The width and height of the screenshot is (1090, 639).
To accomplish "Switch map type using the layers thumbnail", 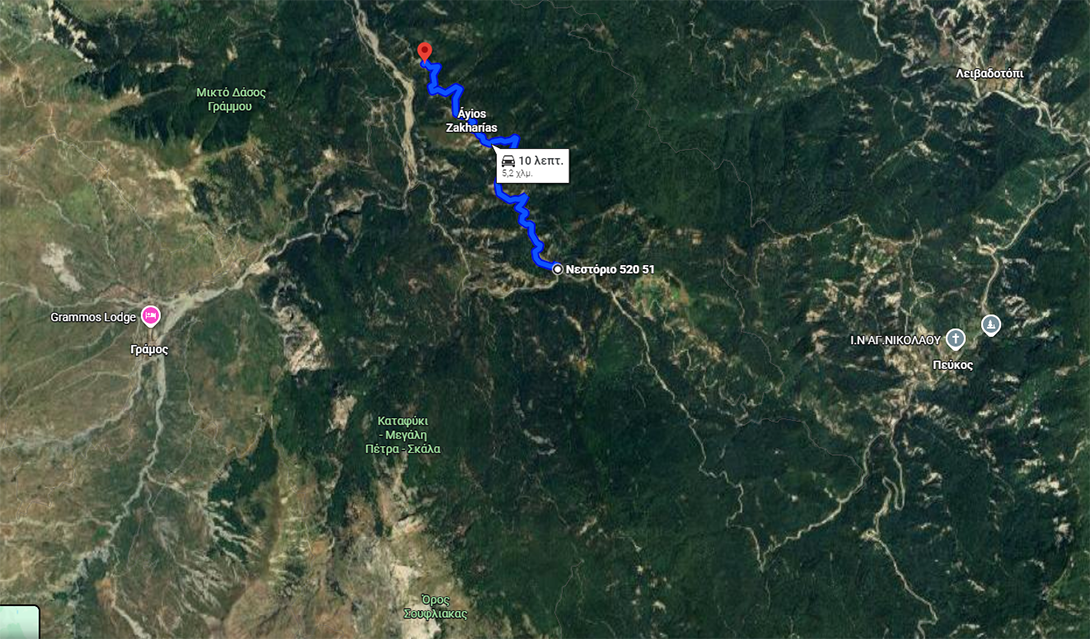I will pyautogui.click(x=19, y=622).
